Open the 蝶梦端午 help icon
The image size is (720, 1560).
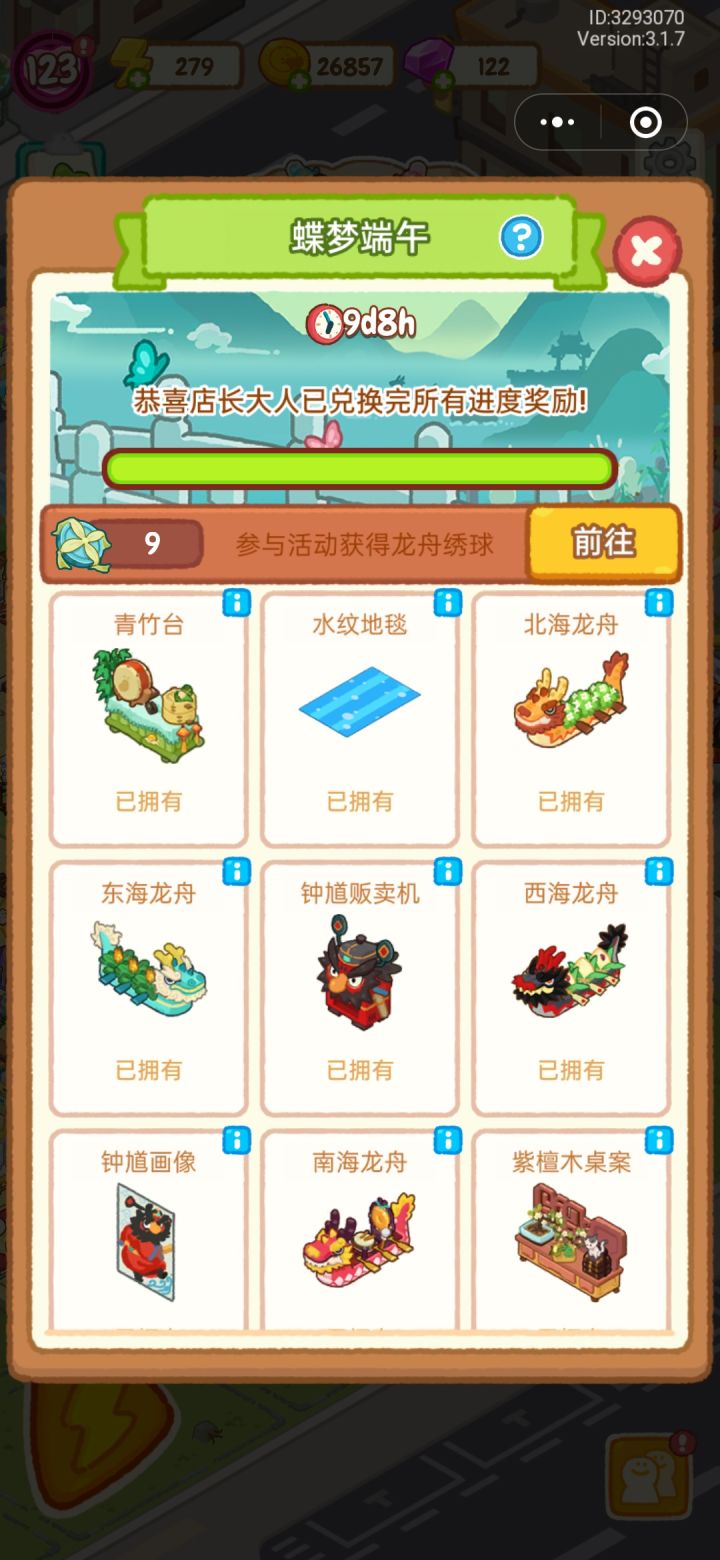coord(519,239)
